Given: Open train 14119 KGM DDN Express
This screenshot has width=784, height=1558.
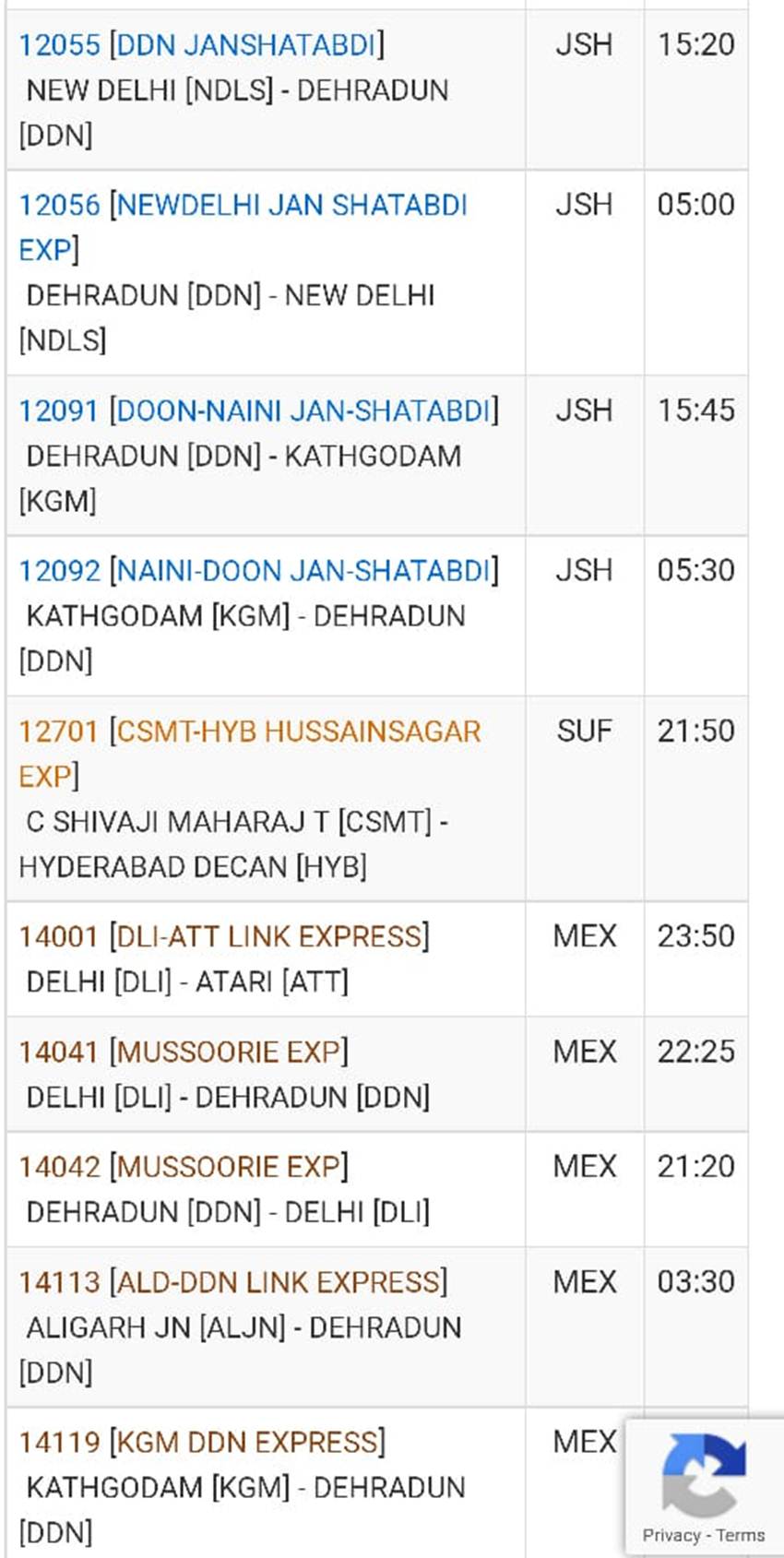Looking at the screenshot, I should [x=202, y=1443].
